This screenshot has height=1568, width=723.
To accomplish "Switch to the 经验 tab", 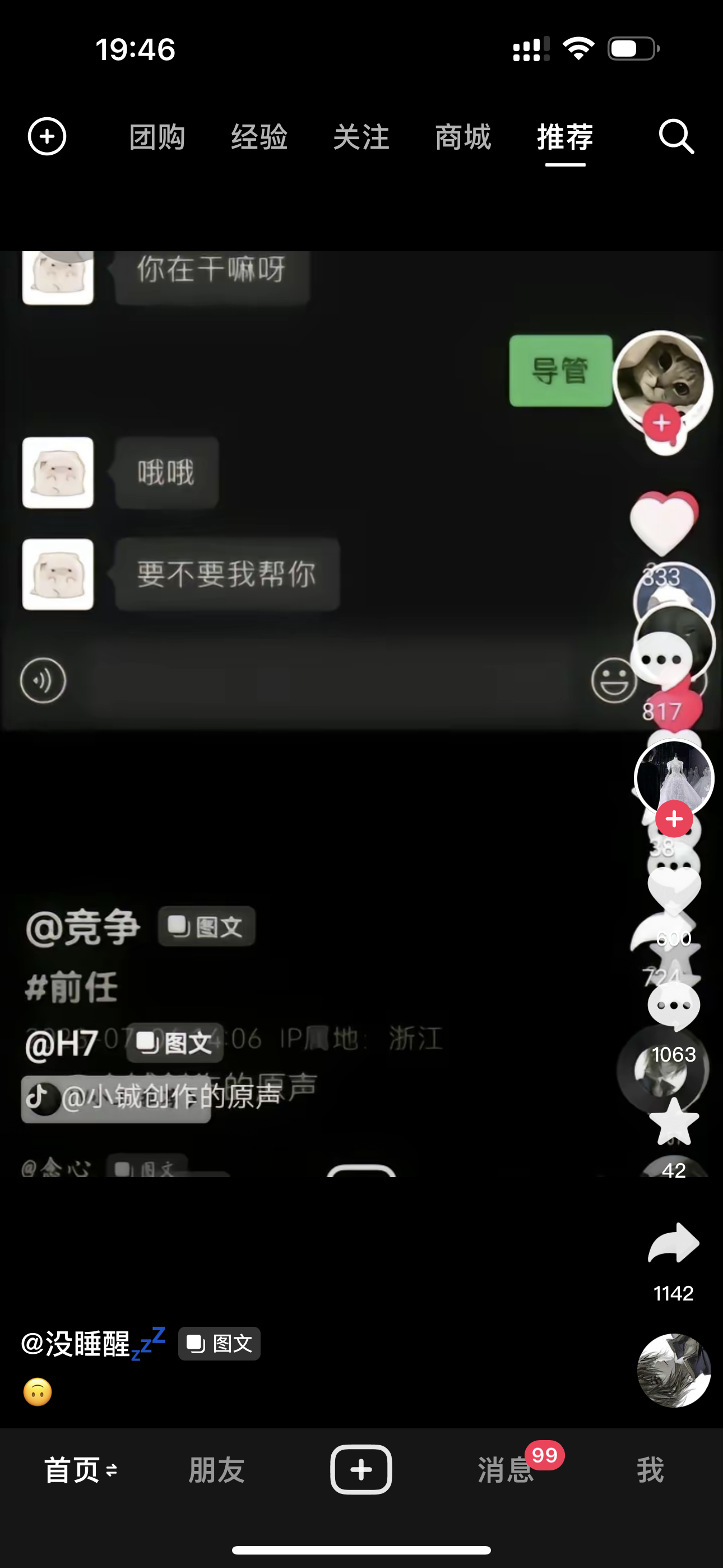I will [259, 137].
